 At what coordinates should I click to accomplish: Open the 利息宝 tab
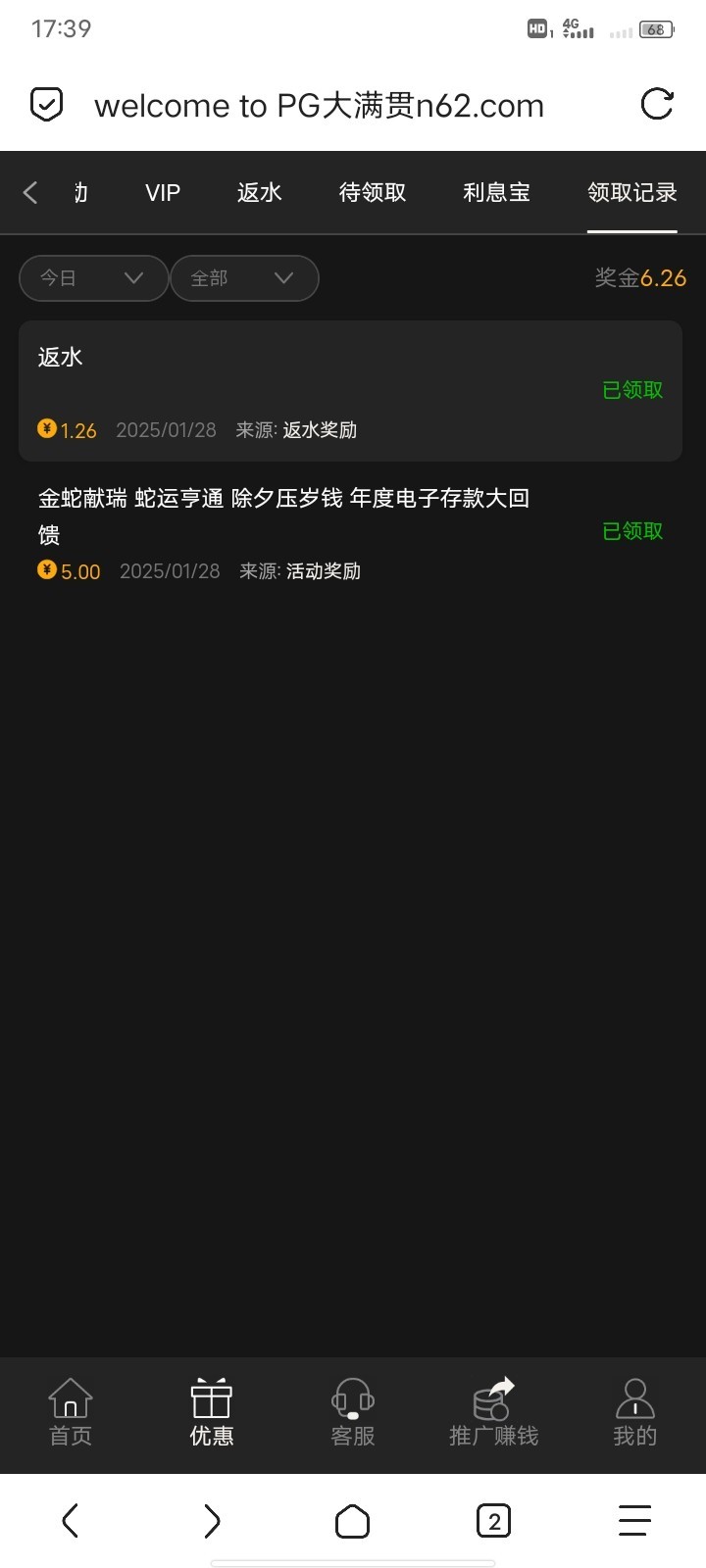pos(497,192)
